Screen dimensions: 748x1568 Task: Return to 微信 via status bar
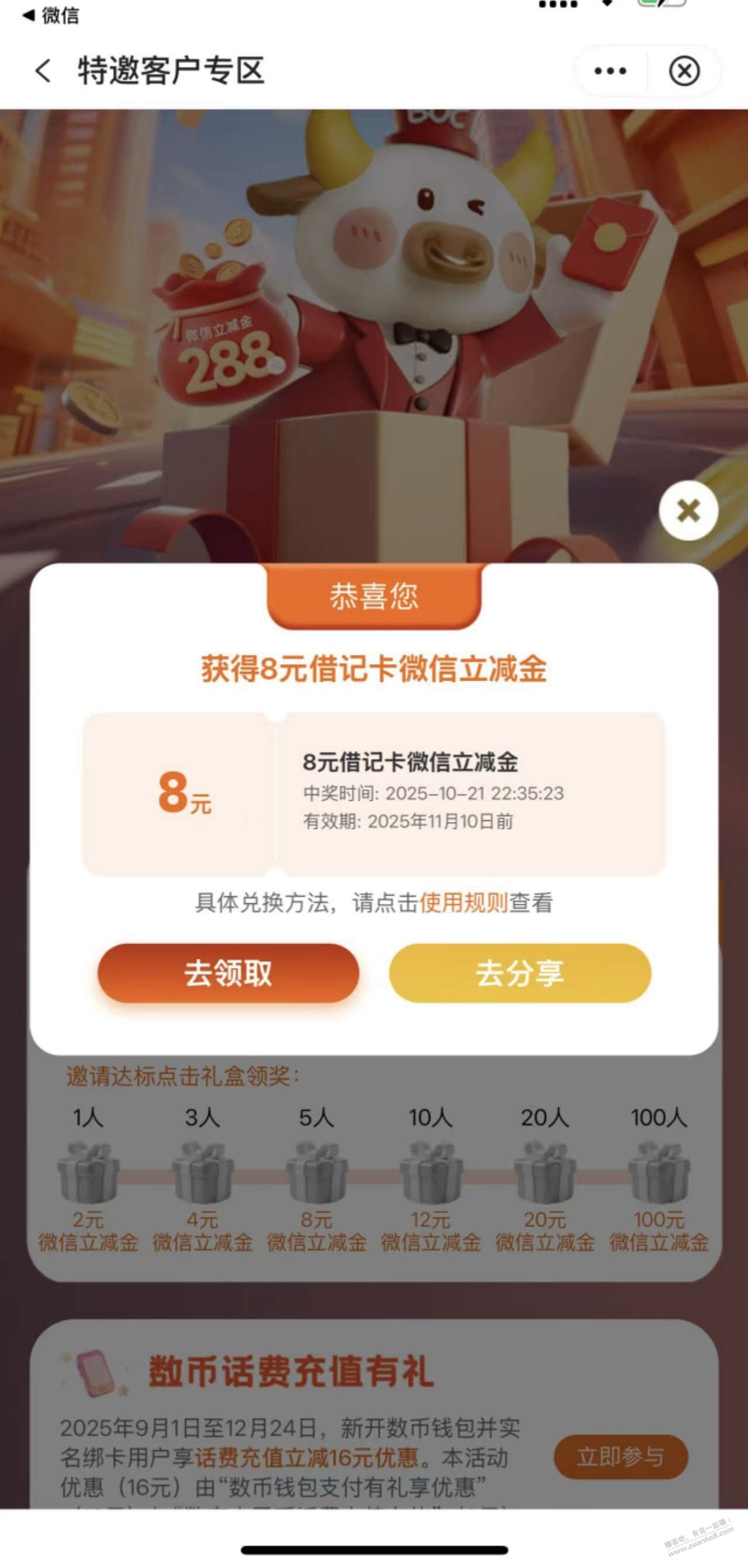pyautogui.click(x=51, y=15)
